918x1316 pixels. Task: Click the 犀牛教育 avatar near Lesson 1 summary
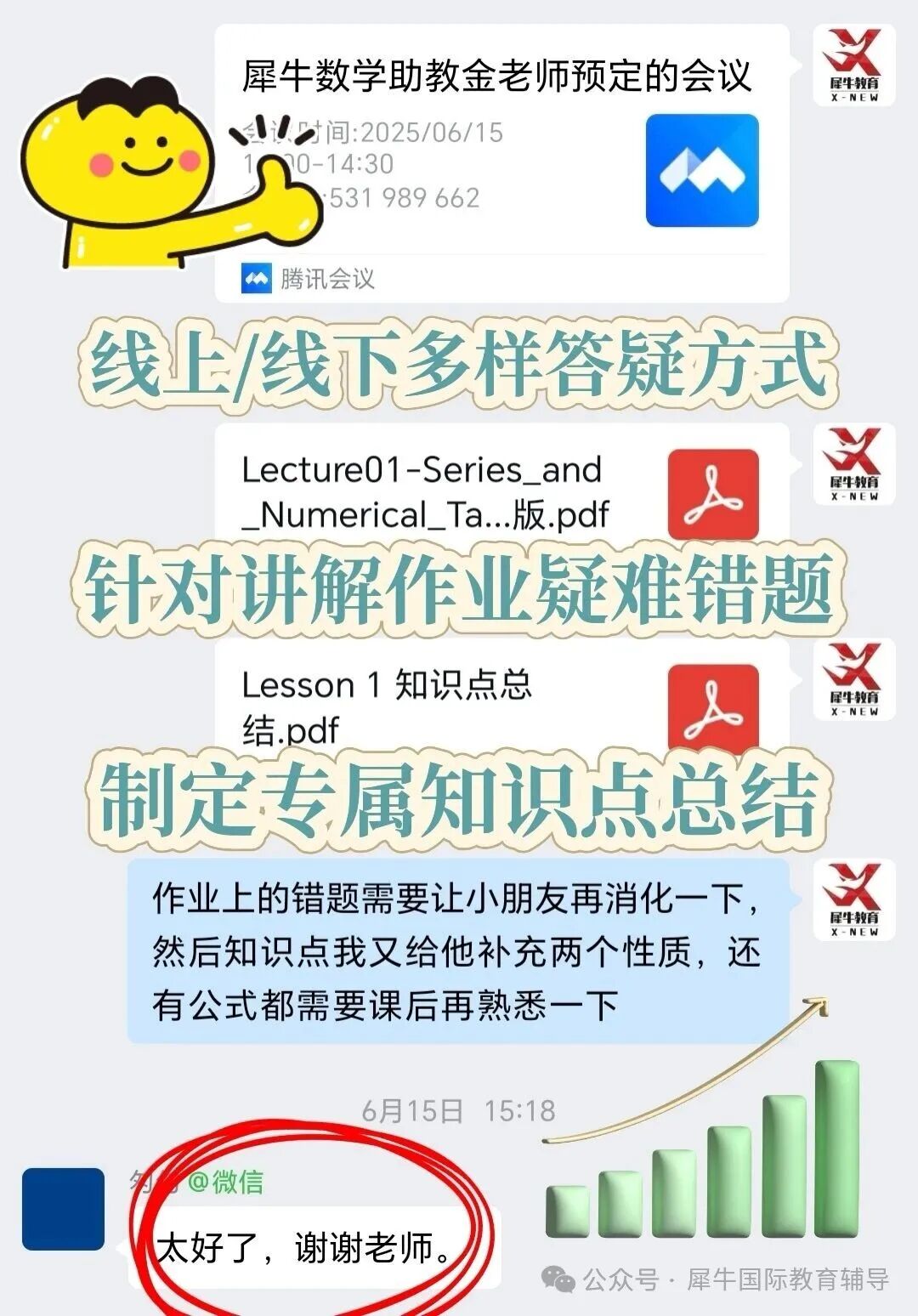(x=855, y=680)
